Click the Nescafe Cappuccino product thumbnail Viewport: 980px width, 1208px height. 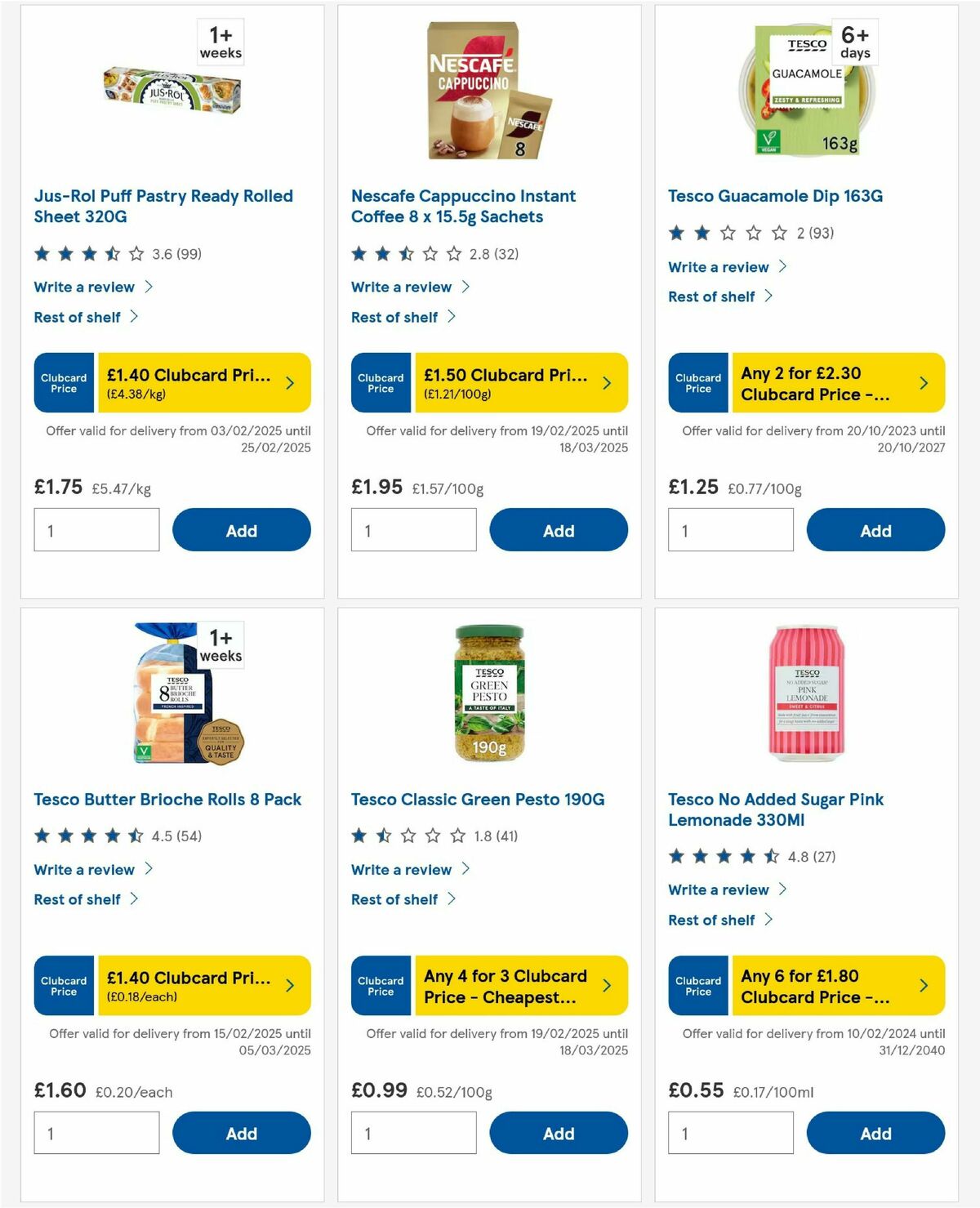coord(488,90)
